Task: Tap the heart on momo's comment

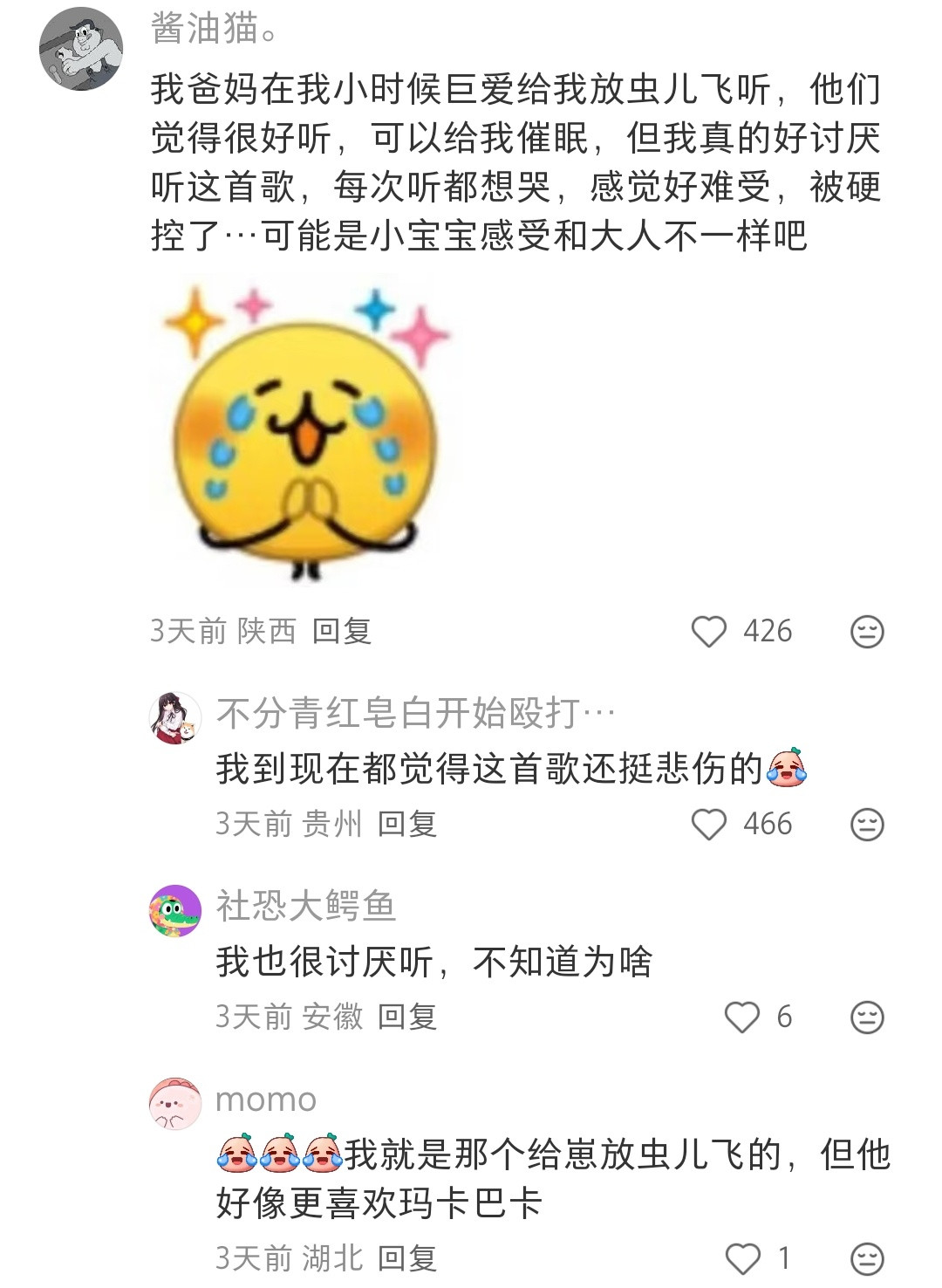Action: pyautogui.click(x=744, y=1257)
